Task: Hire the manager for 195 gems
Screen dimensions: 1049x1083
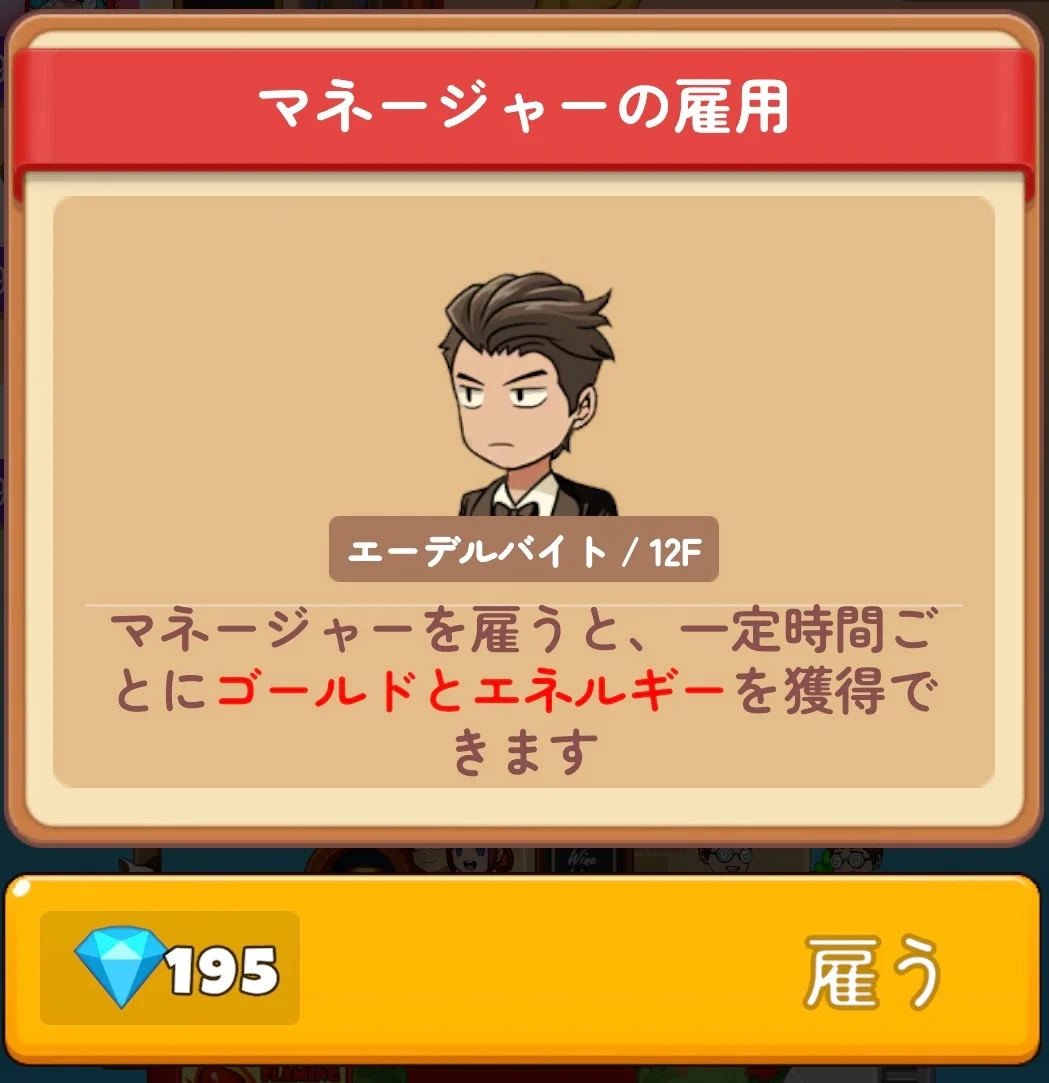Action: pos(524,968)
